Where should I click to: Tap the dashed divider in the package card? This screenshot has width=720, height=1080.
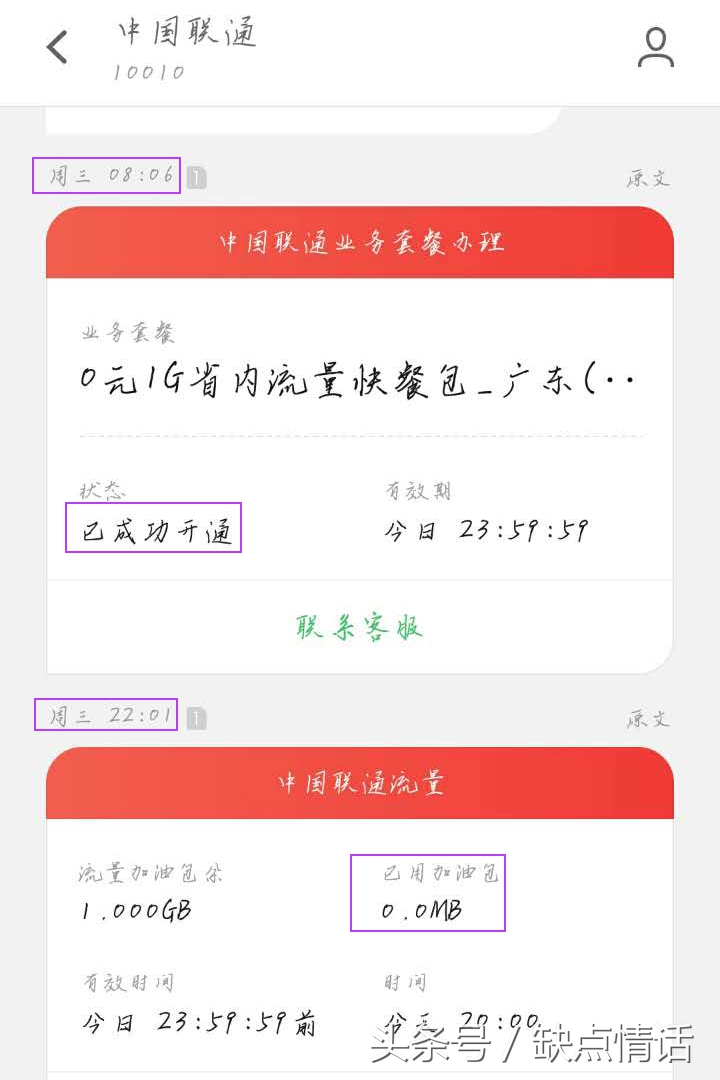tap(360, 438)
